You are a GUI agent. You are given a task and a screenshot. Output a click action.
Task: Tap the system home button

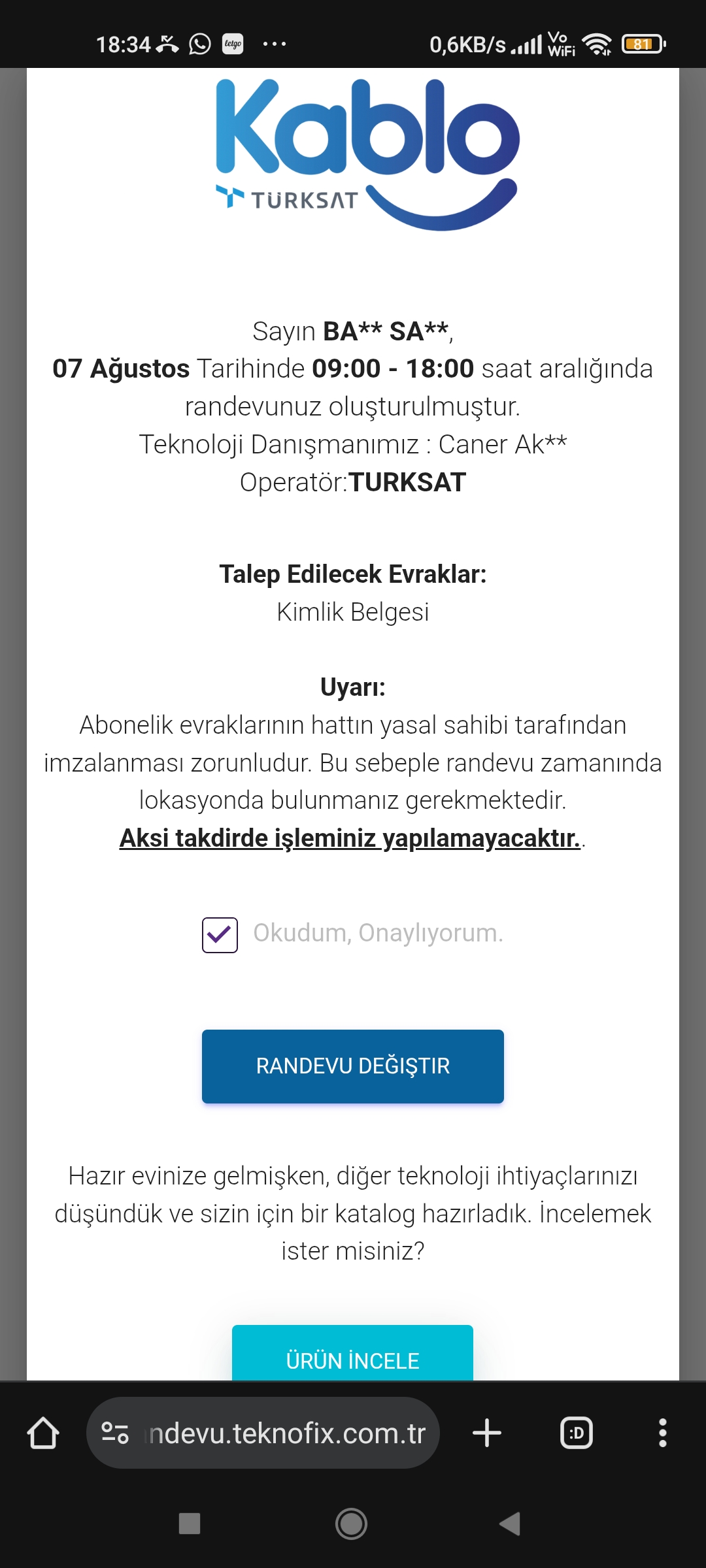click(352, 1524)
